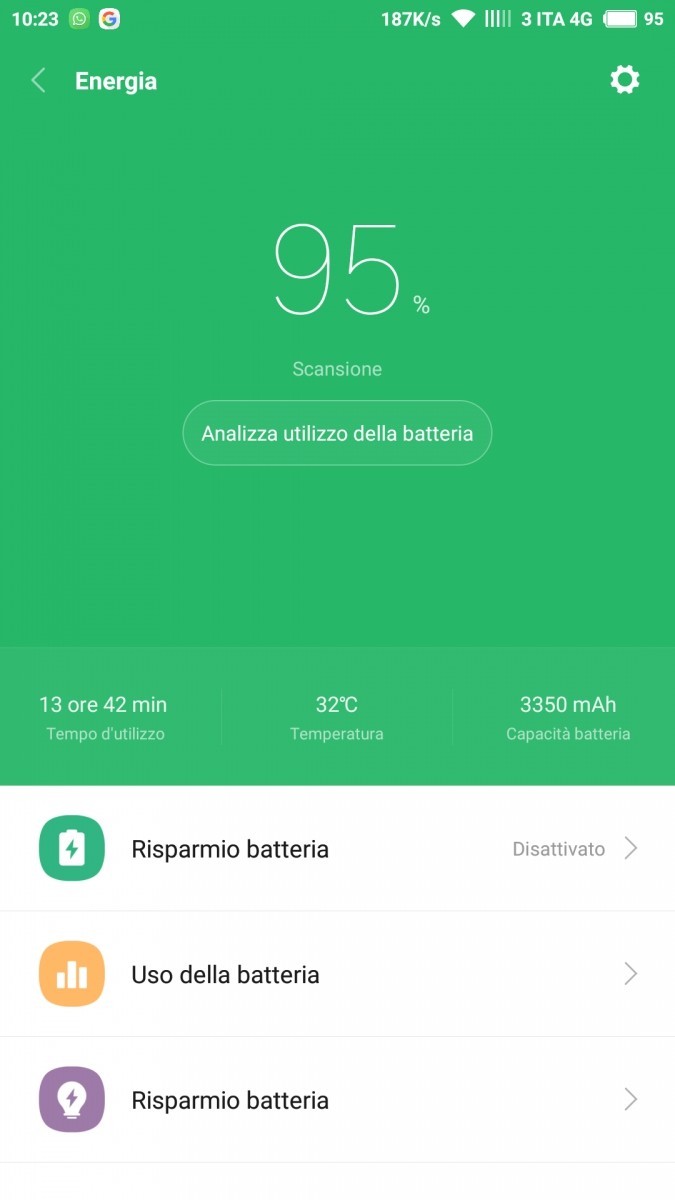
Task: Open Uso della batteria
Action: point(337,975)
